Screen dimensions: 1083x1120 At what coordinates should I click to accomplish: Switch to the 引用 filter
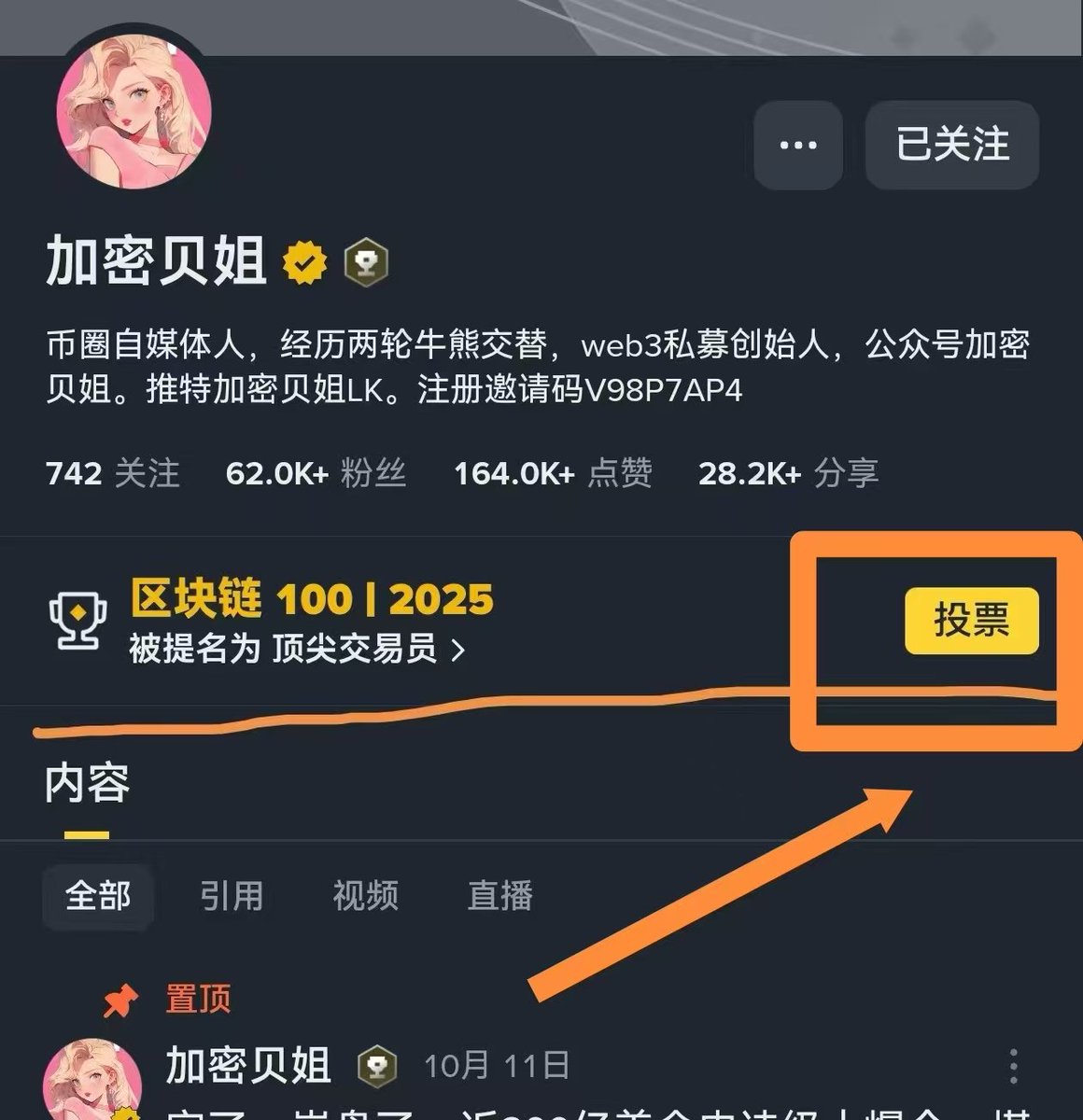232,896
